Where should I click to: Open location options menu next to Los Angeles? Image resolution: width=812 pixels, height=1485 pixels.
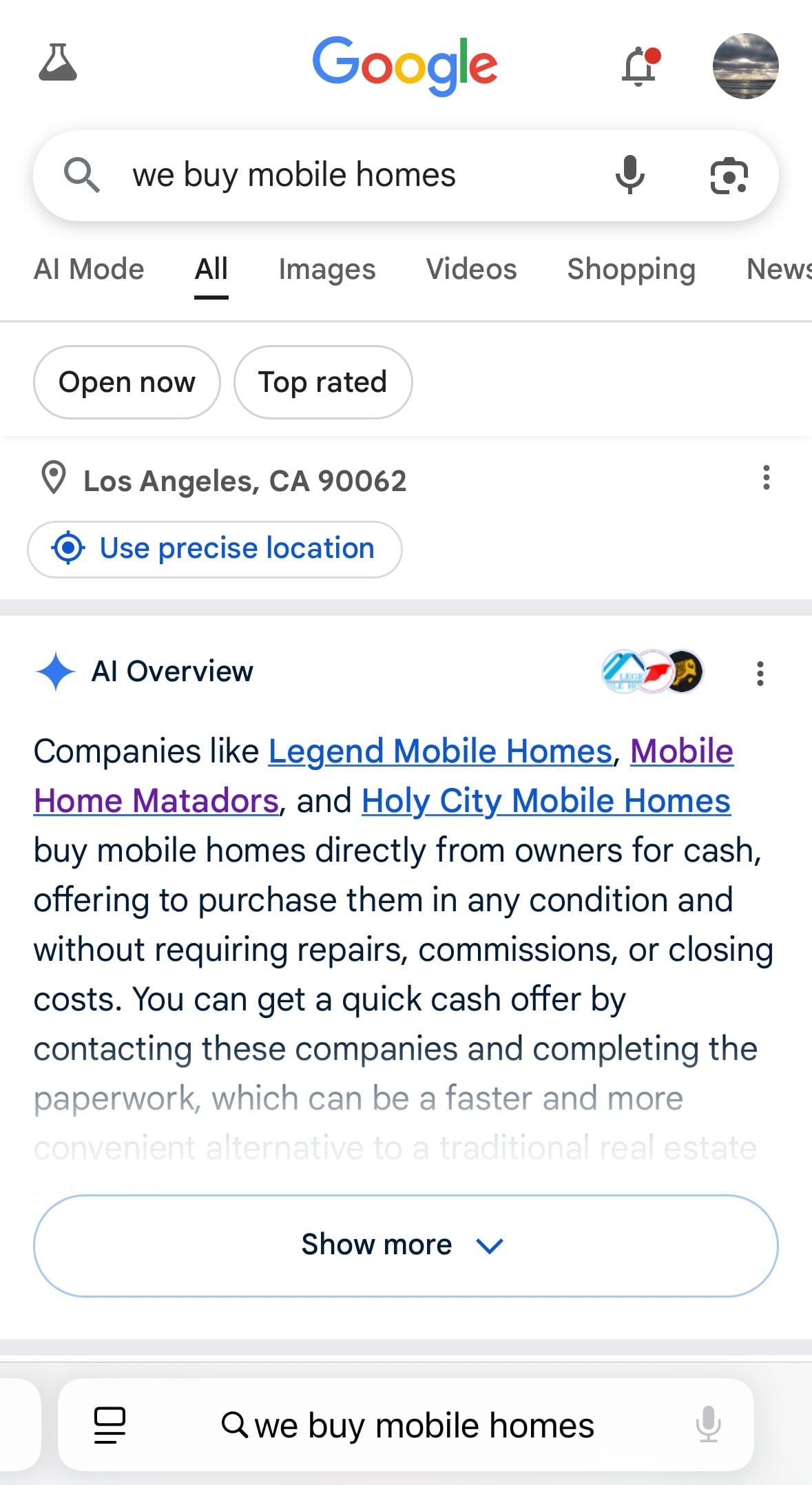[766, 478]
